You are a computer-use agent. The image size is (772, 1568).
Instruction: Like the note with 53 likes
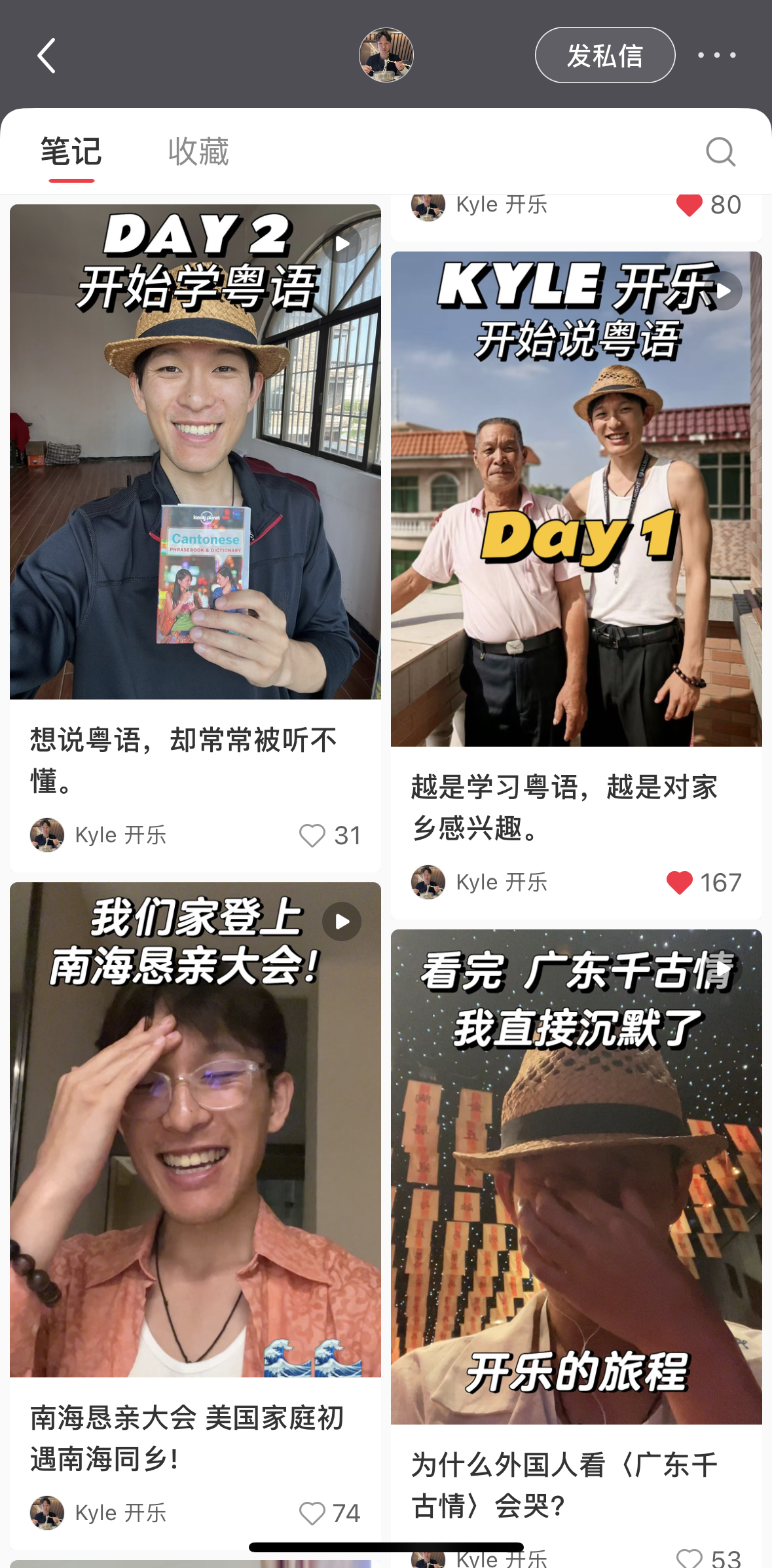(x=689, y=1558)
